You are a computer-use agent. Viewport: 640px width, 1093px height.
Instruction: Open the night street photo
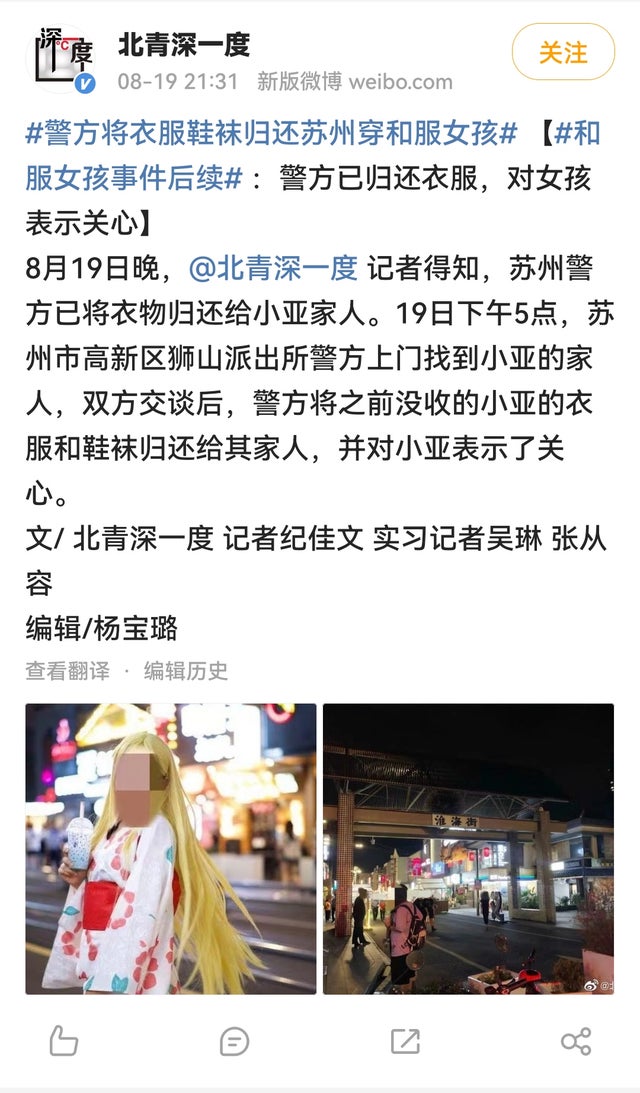[468, 848]
